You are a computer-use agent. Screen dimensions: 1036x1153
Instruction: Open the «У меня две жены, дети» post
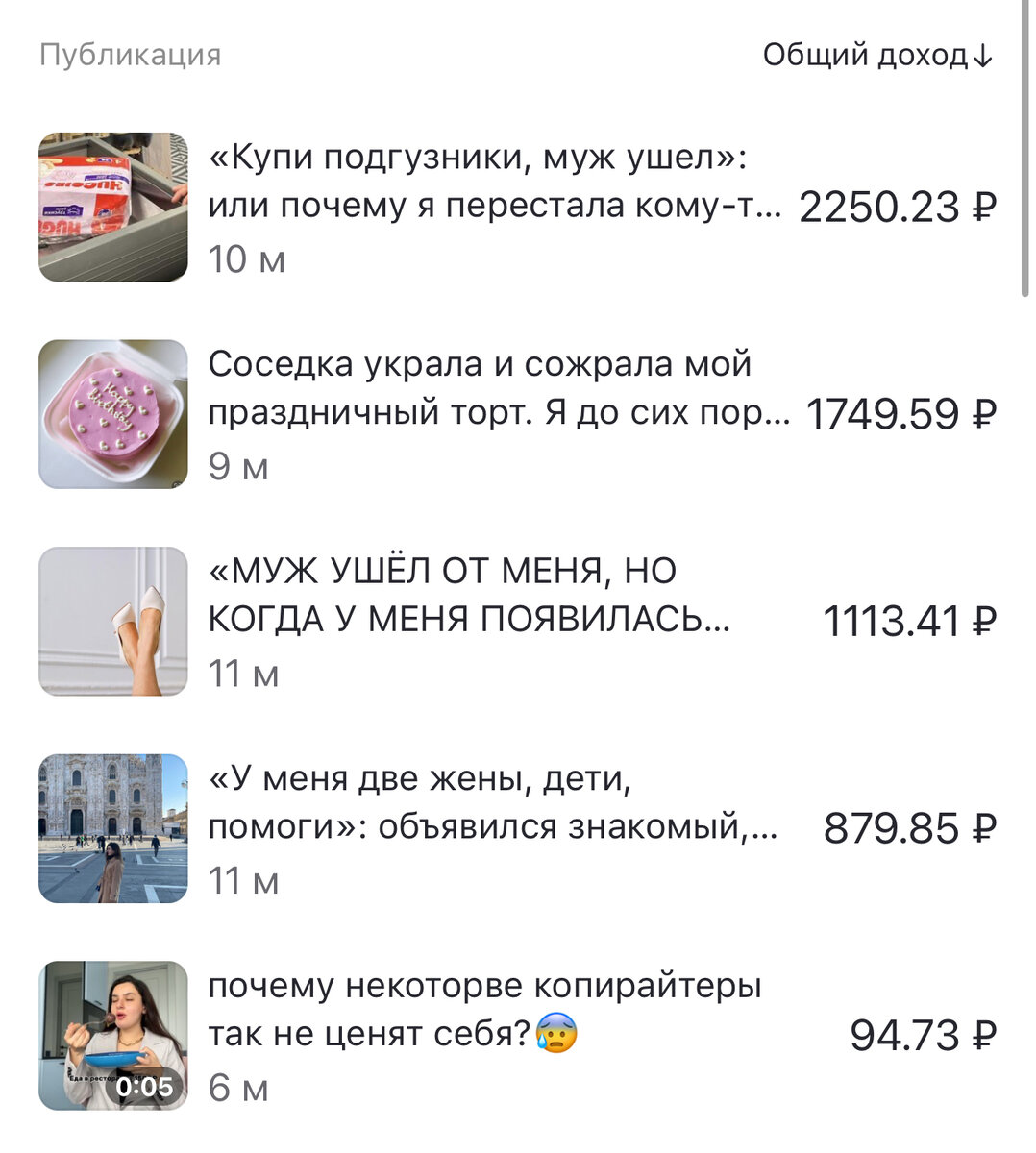point(492,803)
